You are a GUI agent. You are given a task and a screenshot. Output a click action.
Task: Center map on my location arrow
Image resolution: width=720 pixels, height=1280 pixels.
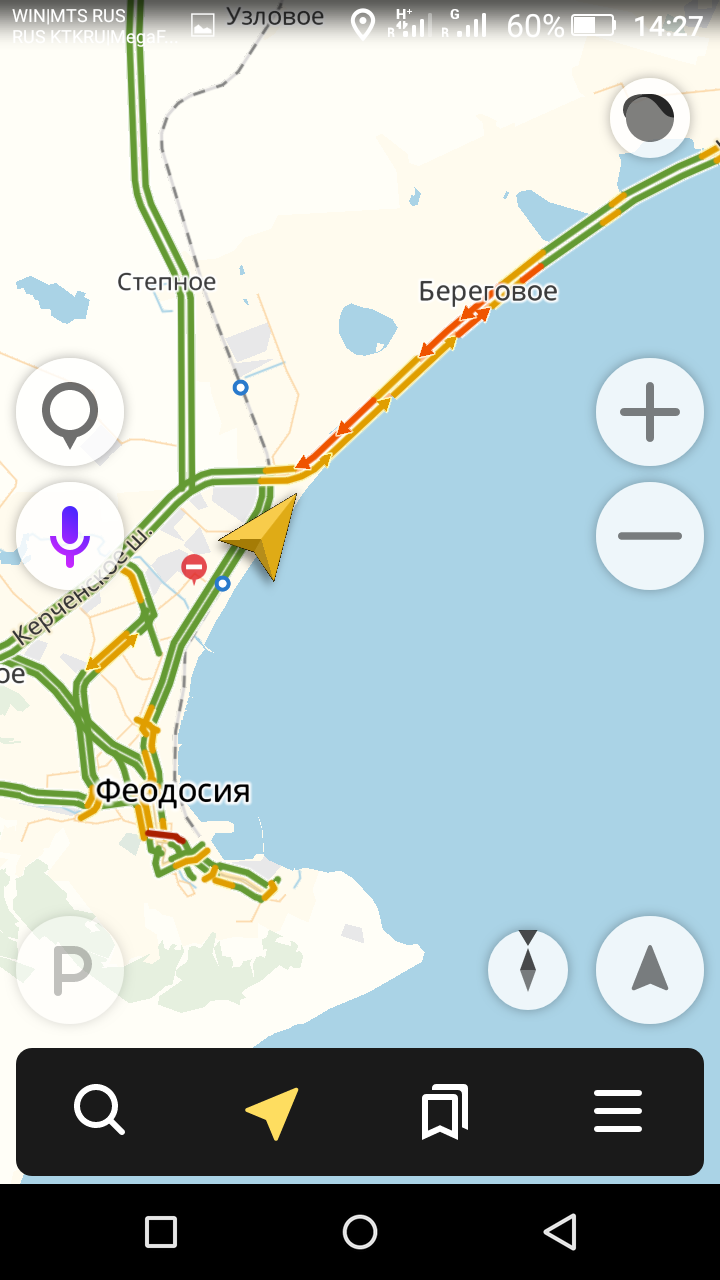click(650, 970)
